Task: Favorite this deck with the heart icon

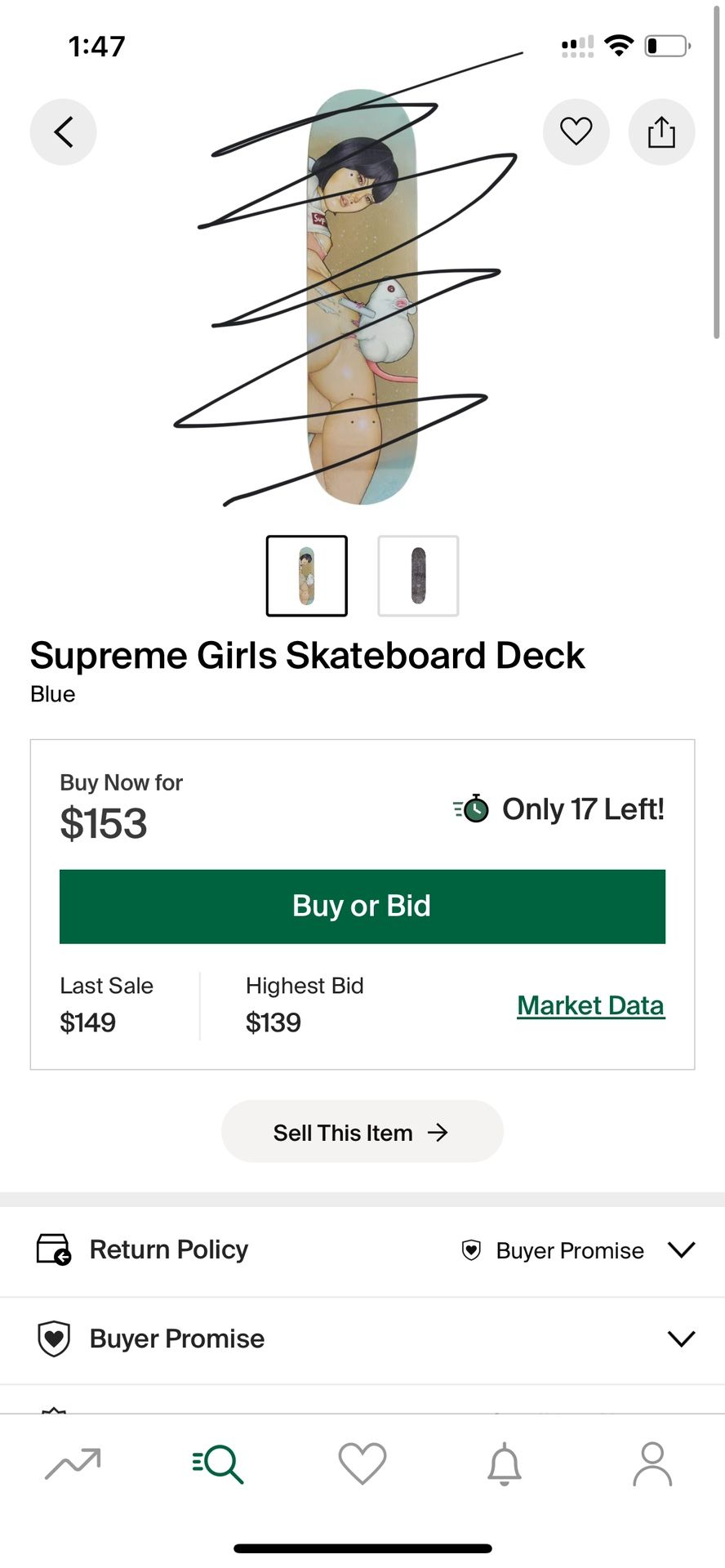Action: [576, 131]
